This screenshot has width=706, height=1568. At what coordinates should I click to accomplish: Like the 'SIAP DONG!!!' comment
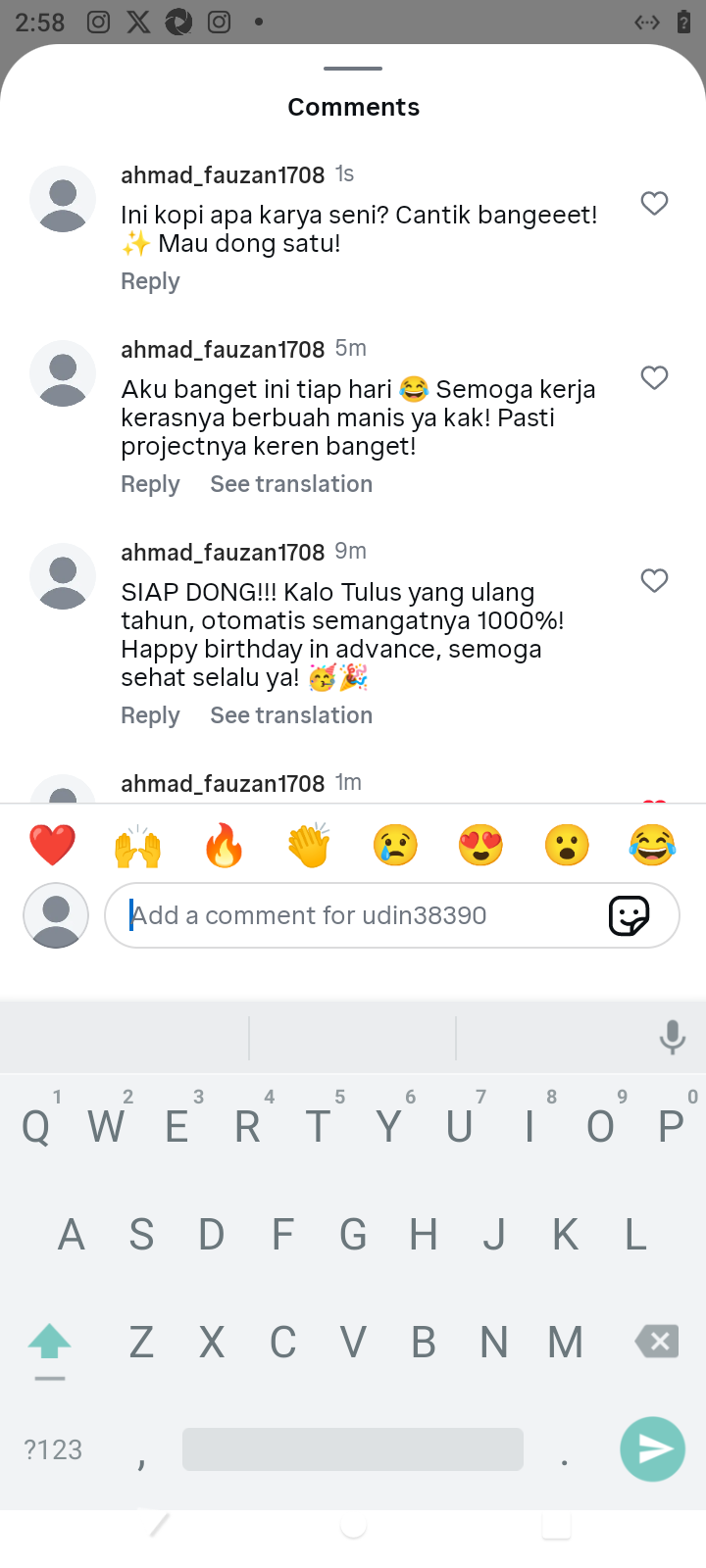[x=654, y=580]
